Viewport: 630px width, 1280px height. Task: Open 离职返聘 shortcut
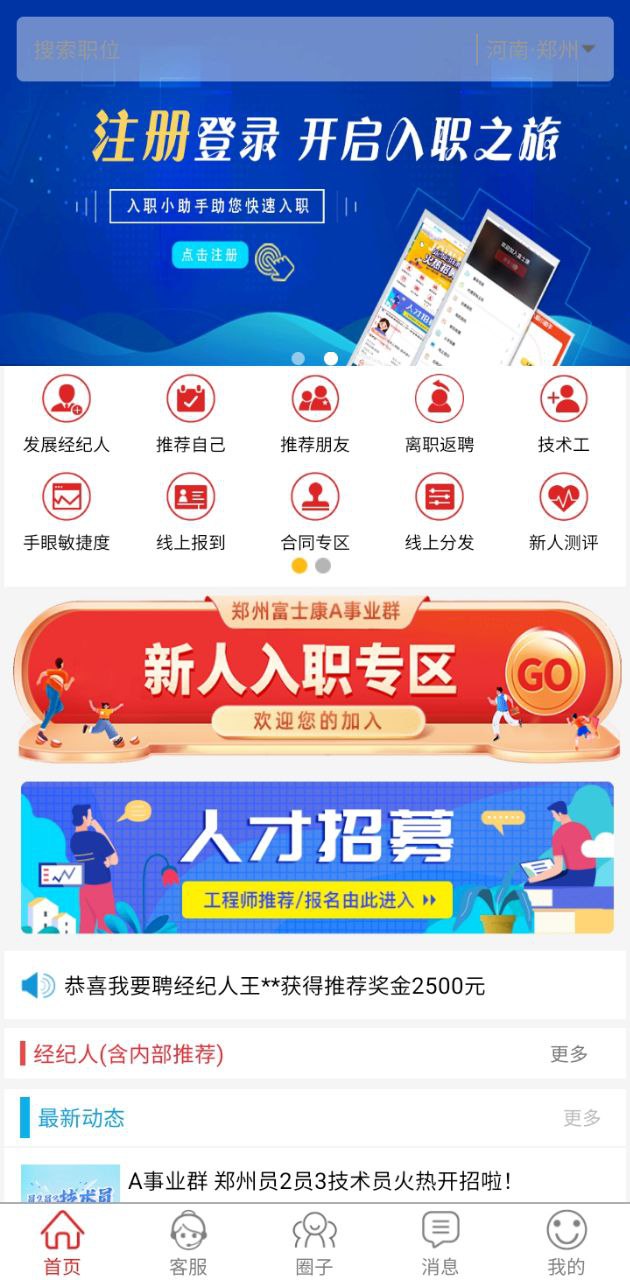pyautogui.click(x=439, y=413)
